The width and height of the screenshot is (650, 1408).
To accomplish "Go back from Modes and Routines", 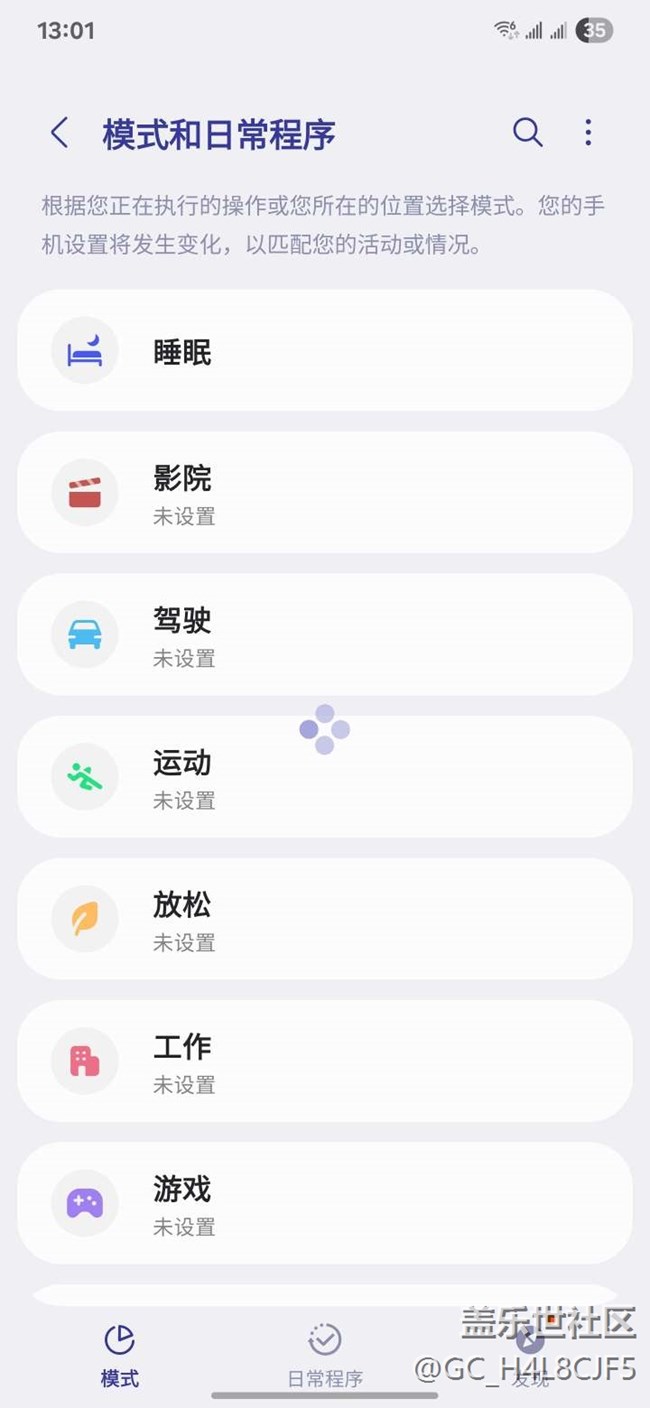I will [60, 133].
